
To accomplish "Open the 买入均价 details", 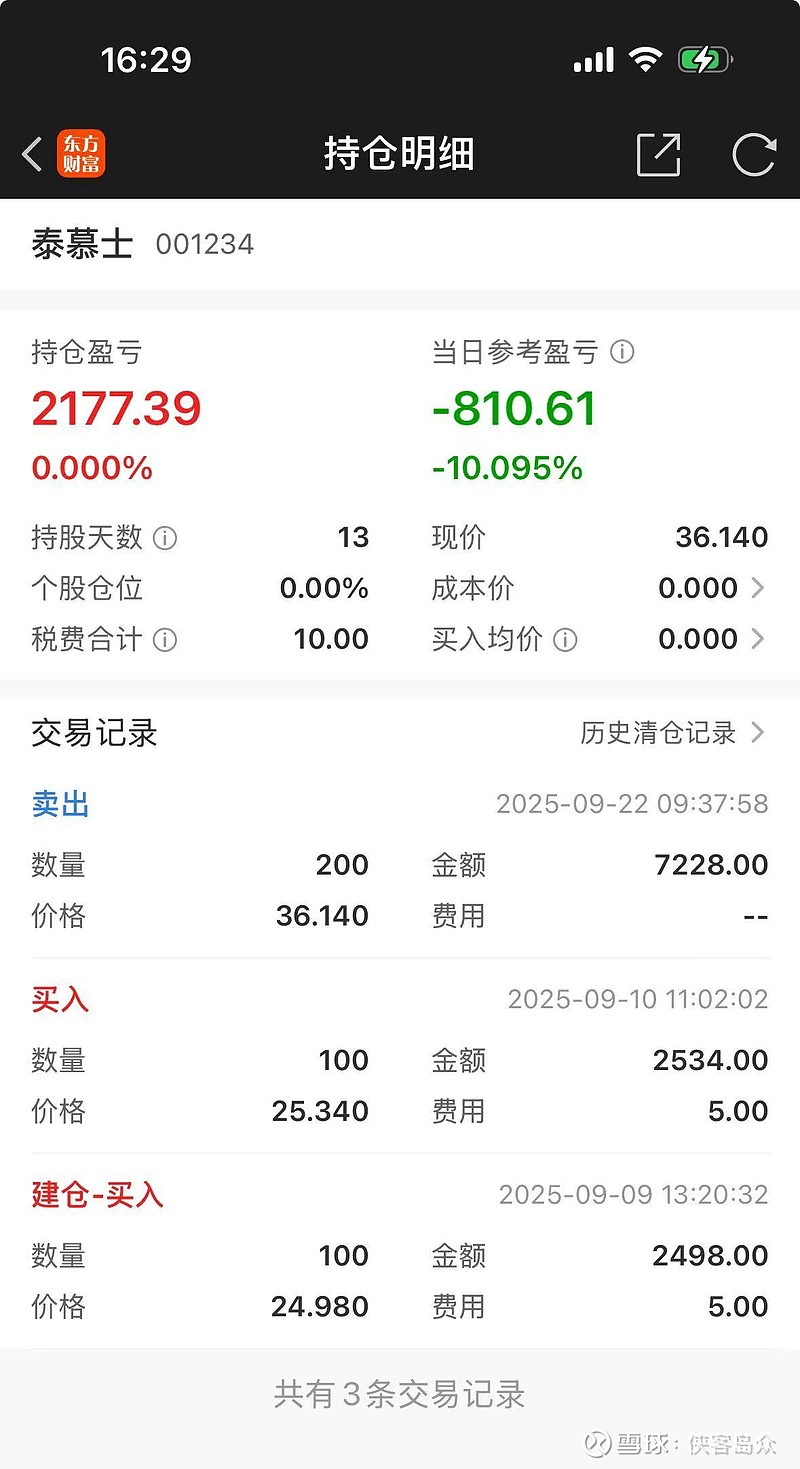I will tap(757, 639).
